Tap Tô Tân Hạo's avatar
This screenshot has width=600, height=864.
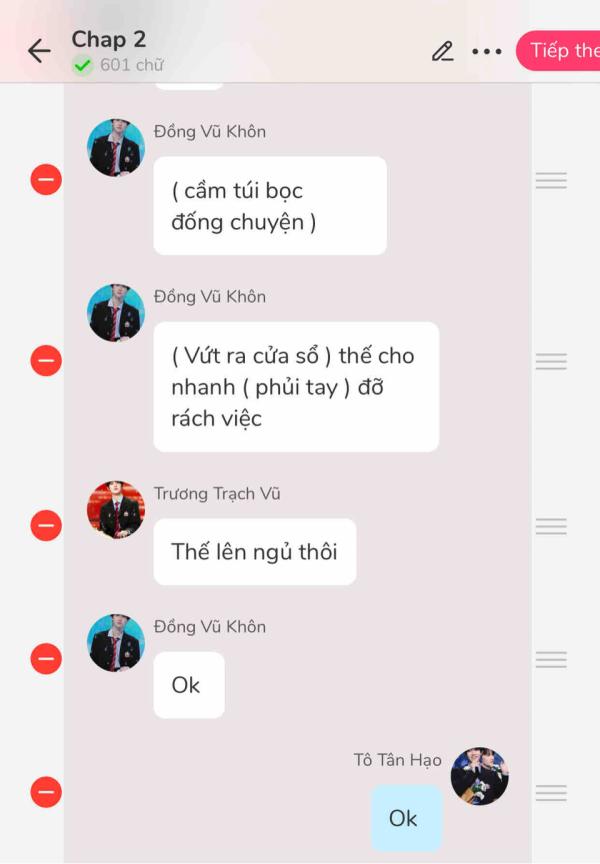479,776
